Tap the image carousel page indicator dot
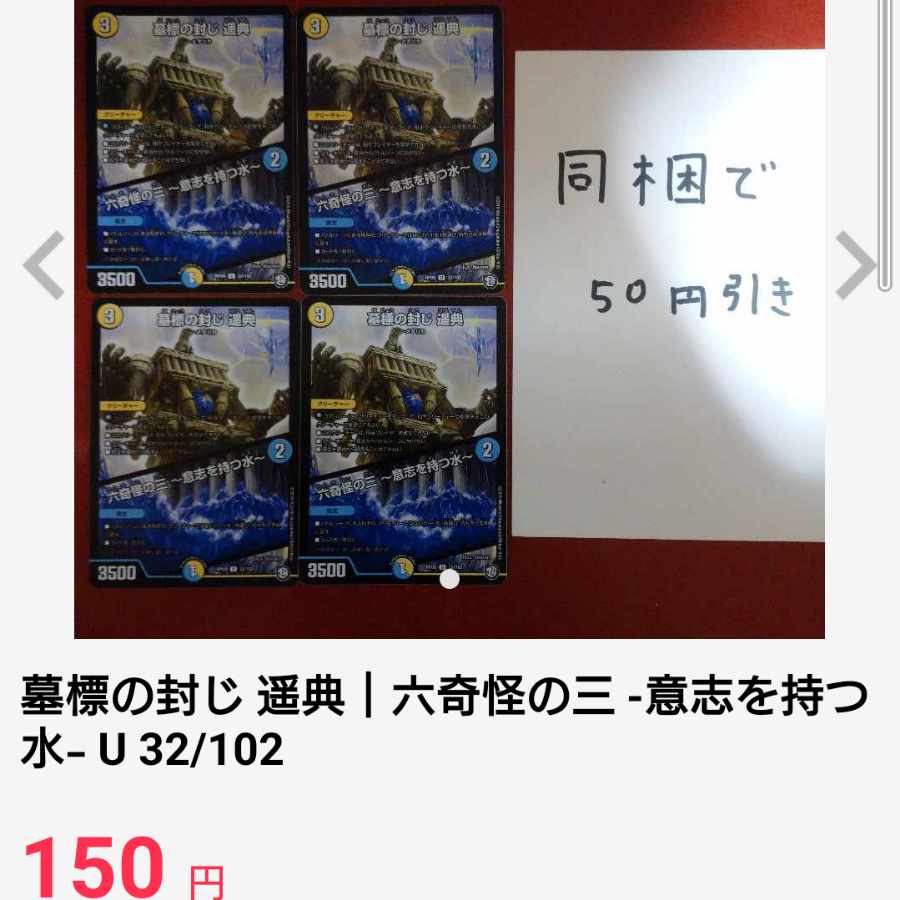 450,579
